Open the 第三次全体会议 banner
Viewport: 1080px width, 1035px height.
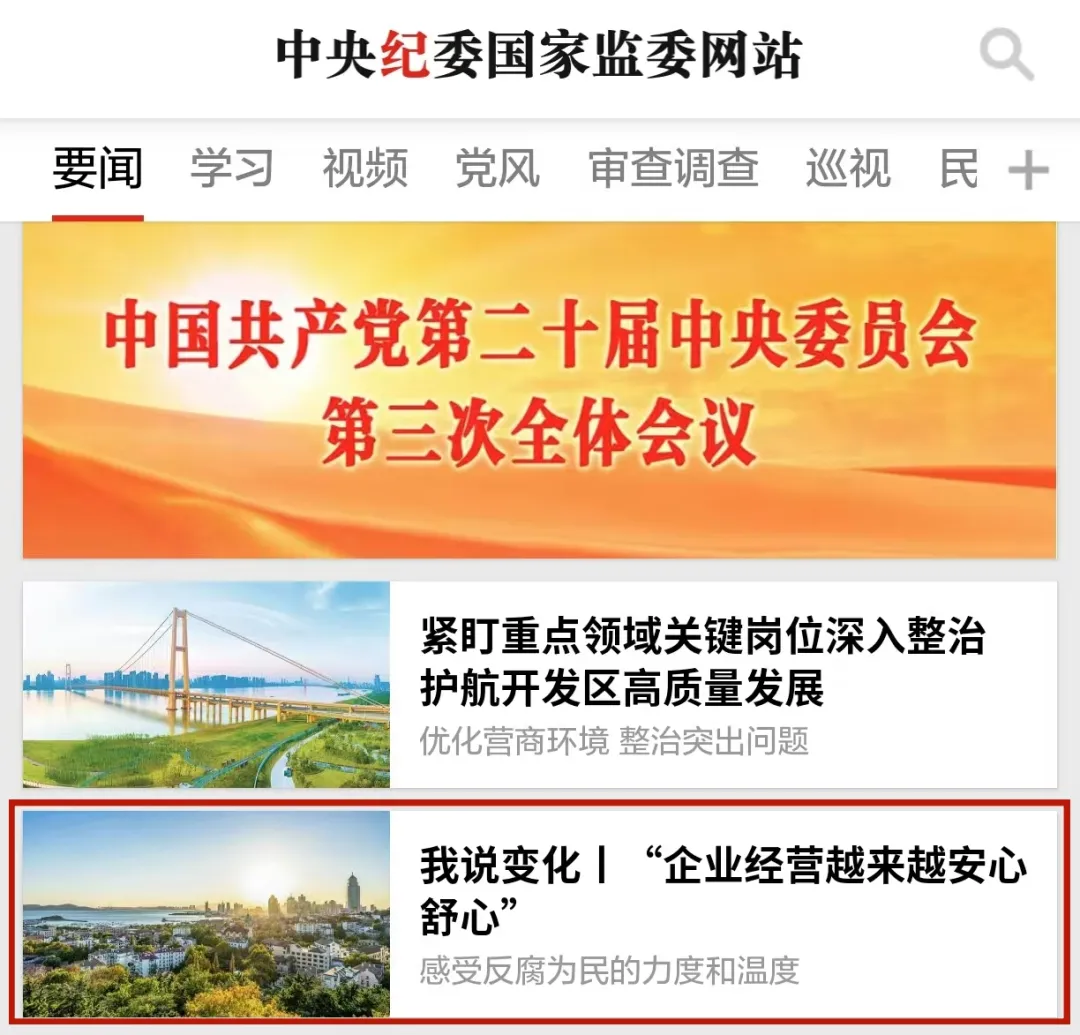click(x=539, y=390)
